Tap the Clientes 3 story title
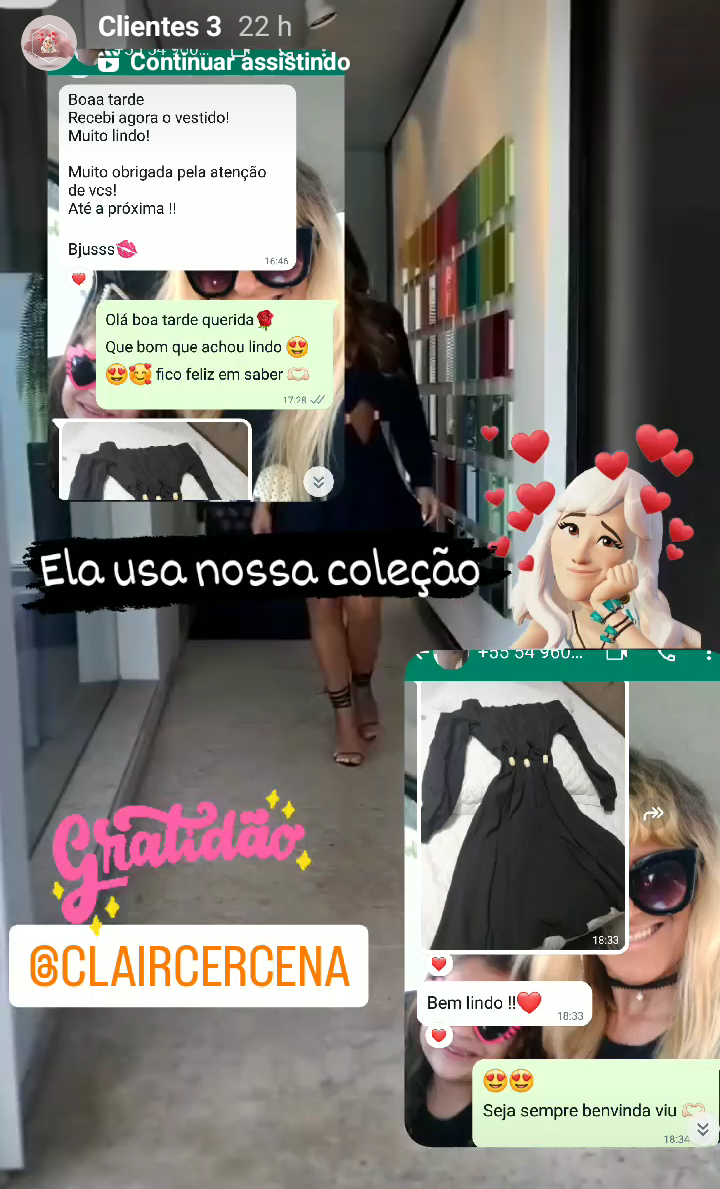720x1189 pixels. tap(159, 27)
